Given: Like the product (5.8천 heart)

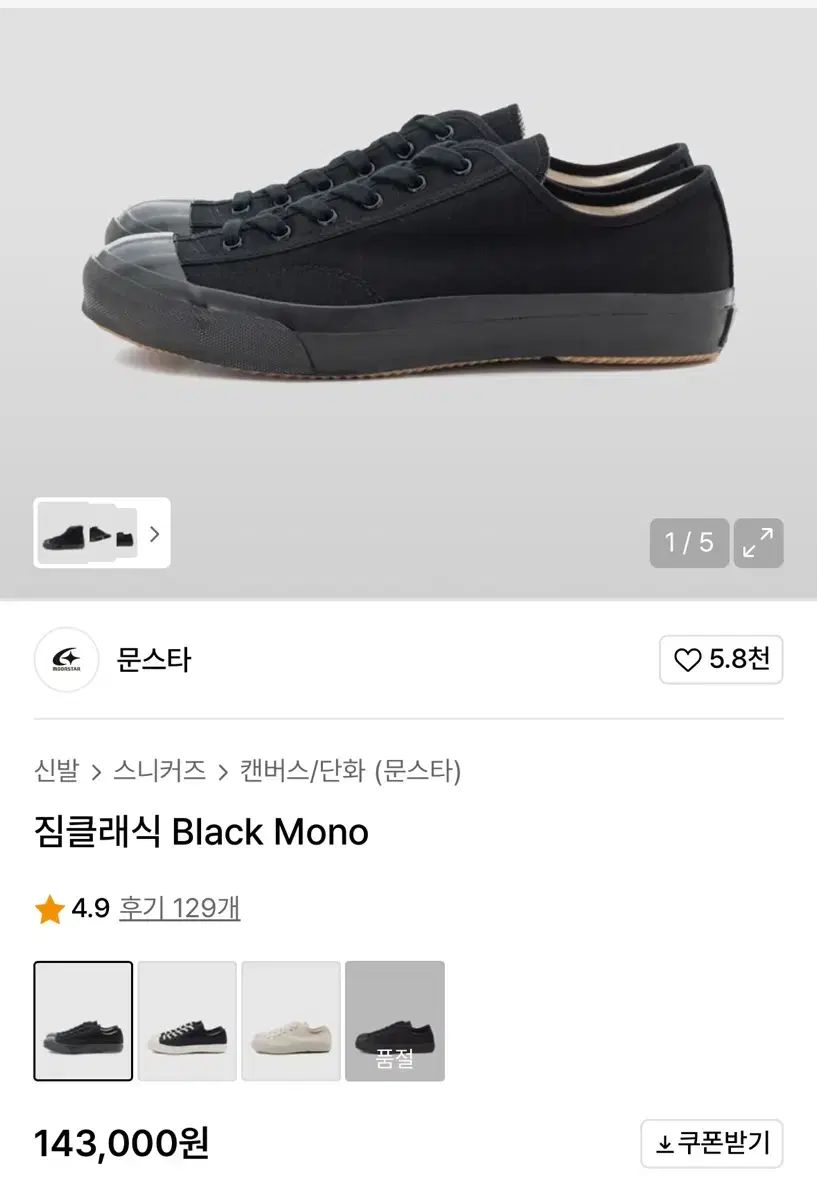Looking at the screenshot, I should click(x=721, y=660).
